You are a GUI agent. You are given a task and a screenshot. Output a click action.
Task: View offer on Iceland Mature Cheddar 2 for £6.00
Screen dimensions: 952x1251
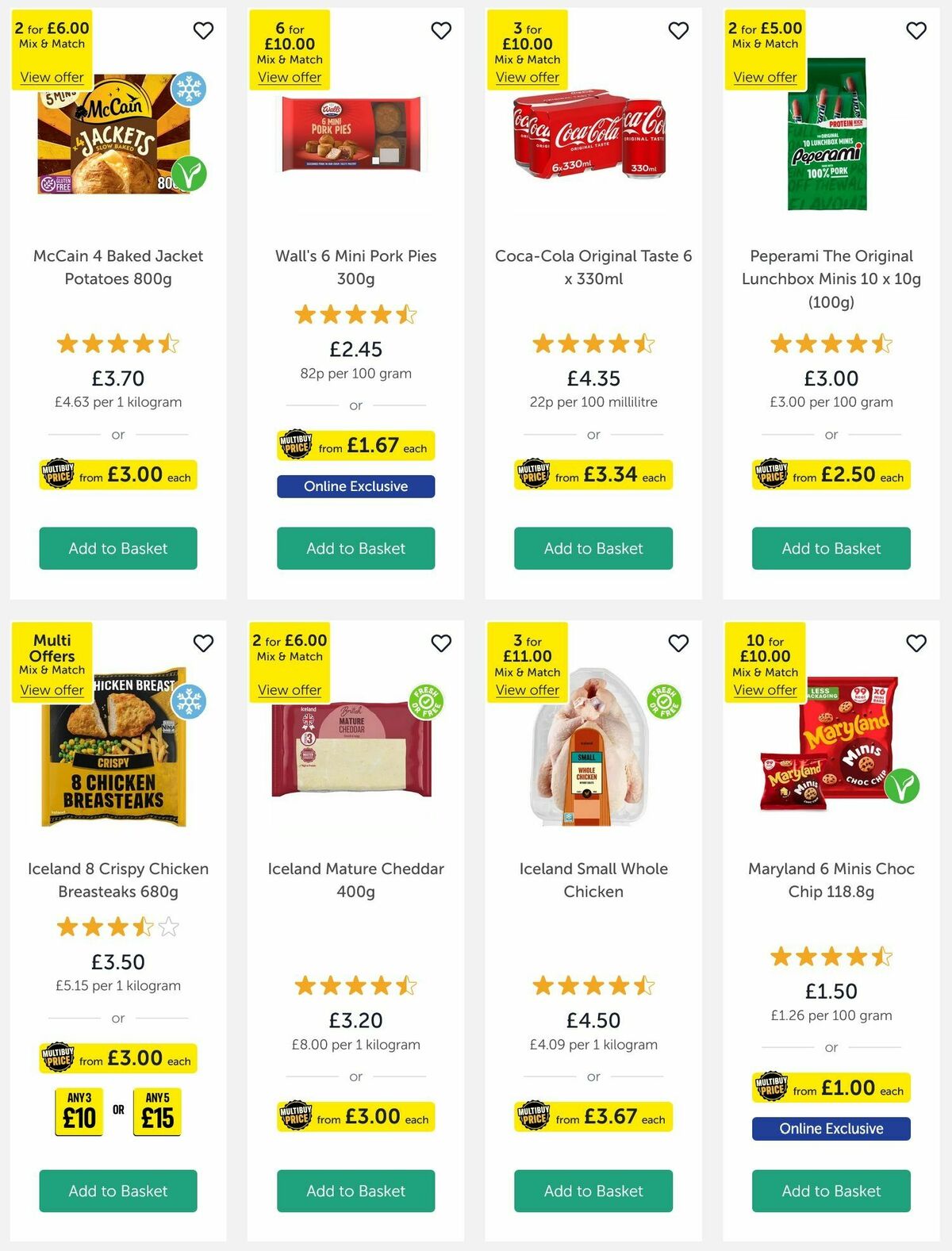click(290, 689)
